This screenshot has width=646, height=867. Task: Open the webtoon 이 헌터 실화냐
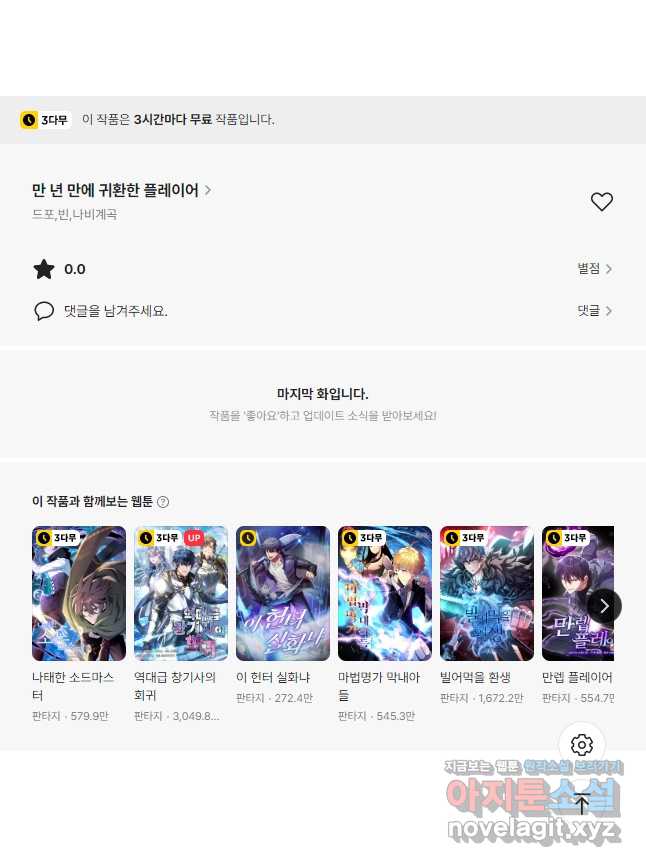[x=283, y=594]
